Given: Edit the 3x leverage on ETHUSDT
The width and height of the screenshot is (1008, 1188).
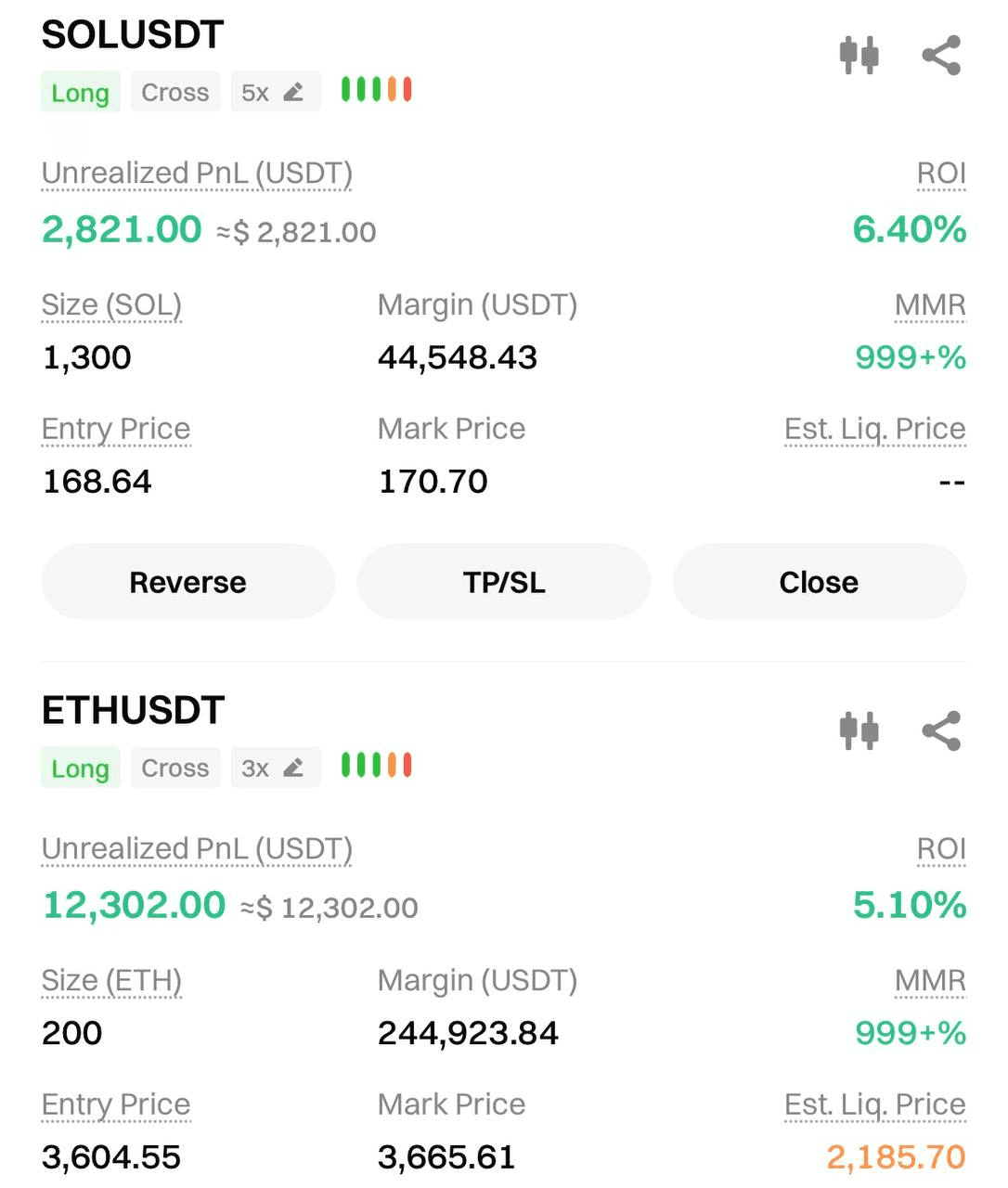Looking at the screenshot, I should [275, 768].
